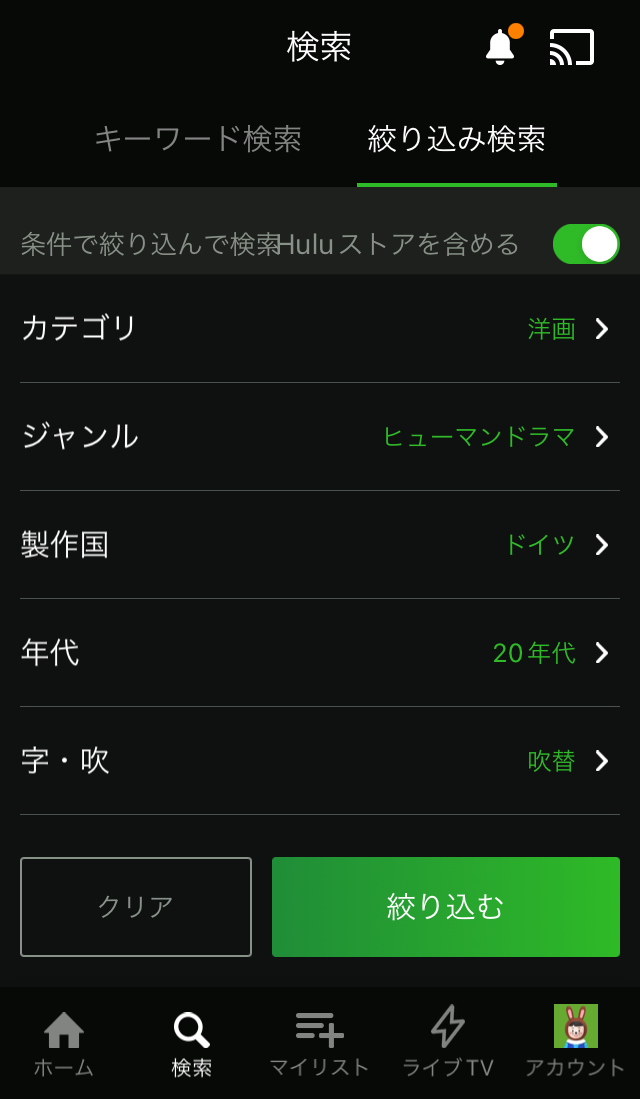640x1099 pixels.
Task: Open the notifications bell
Action: 501,47
